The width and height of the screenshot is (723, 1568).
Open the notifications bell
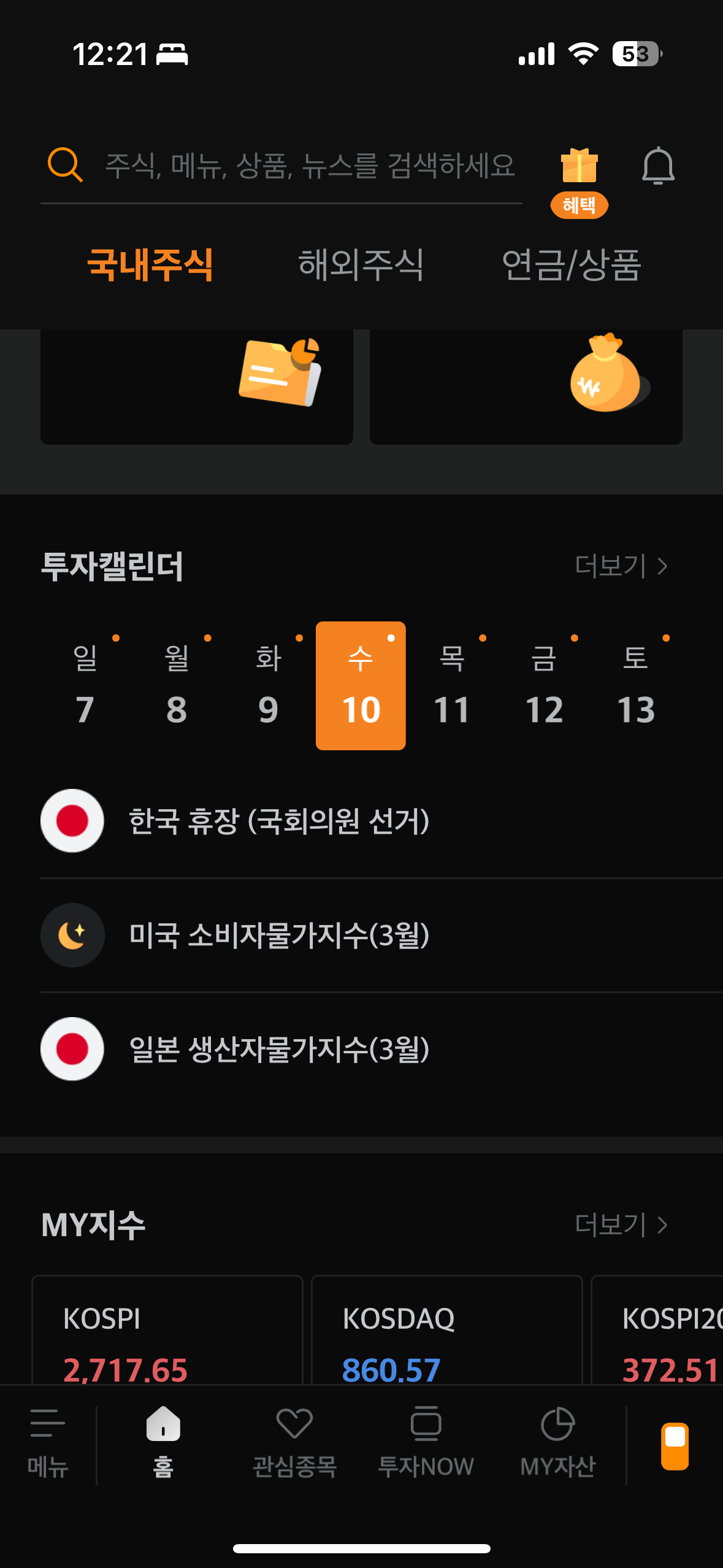click(658, 166)
